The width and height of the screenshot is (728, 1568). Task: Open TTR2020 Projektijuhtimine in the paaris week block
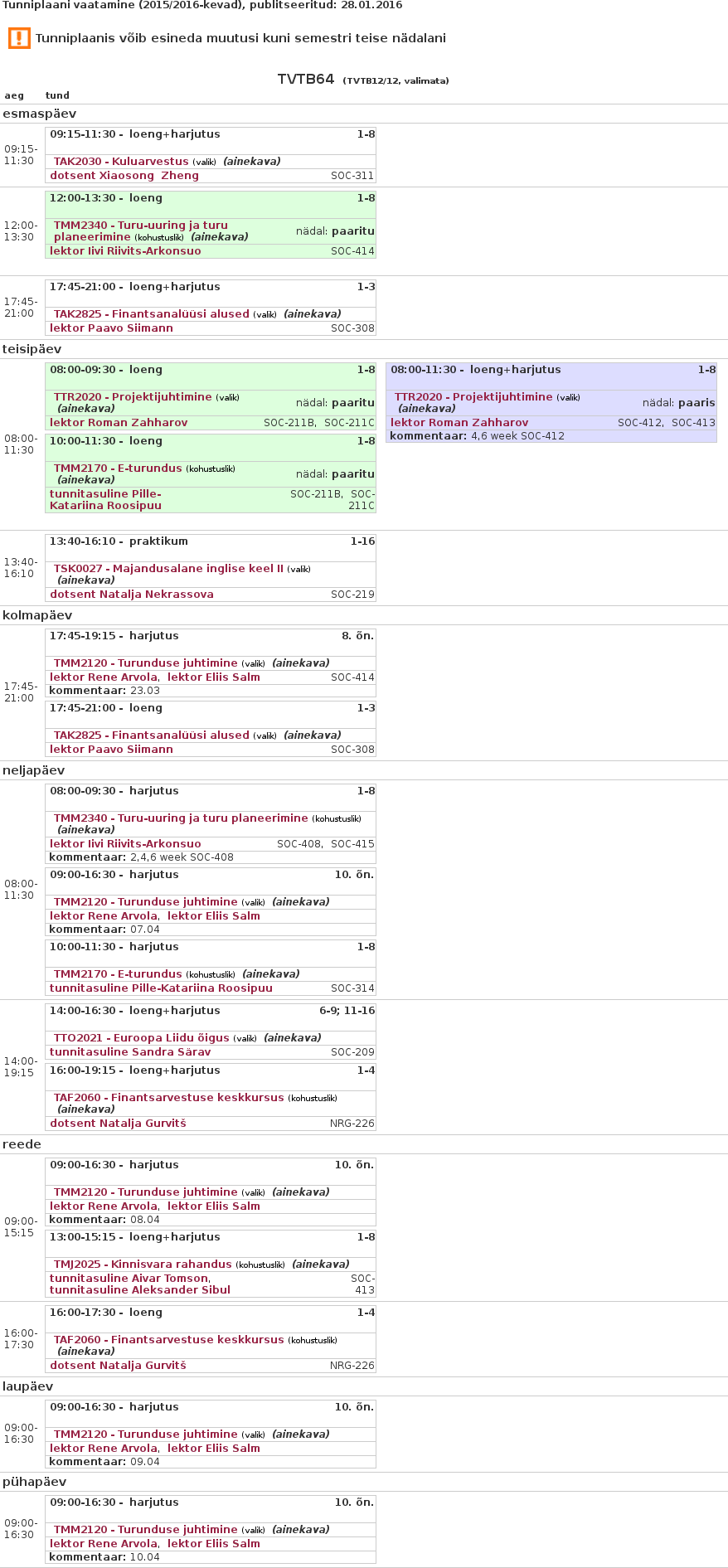[x=473, y=397]
